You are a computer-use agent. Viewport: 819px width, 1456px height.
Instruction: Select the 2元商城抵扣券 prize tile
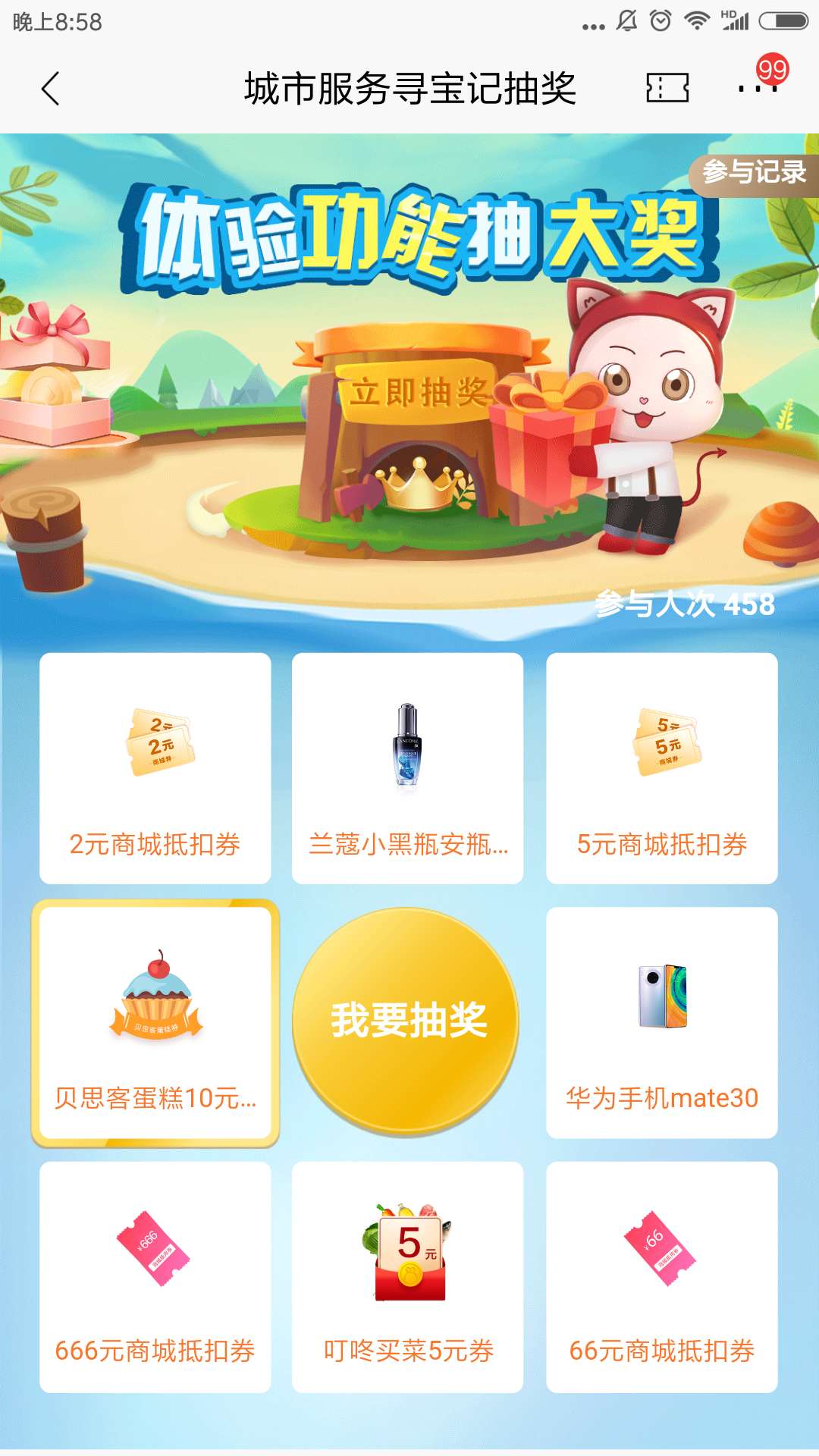tap(155, 767)
